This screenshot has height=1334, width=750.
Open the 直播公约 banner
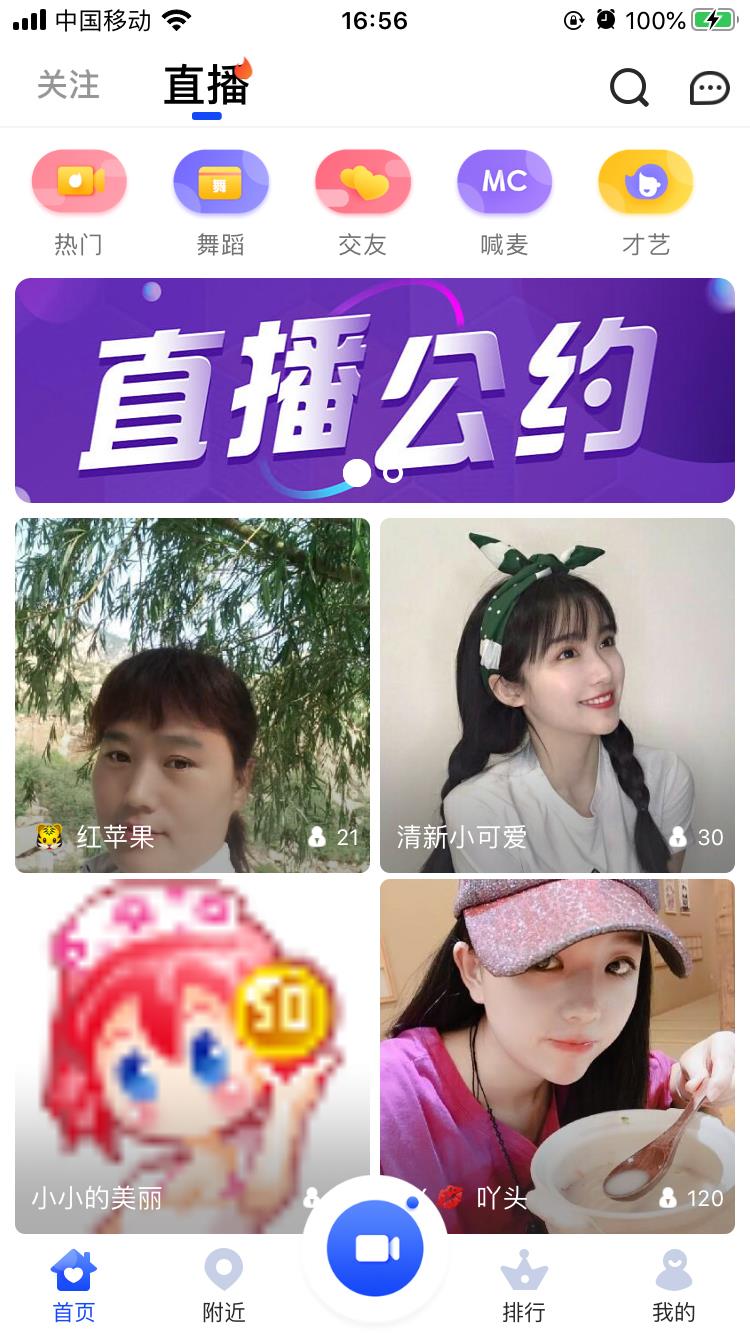[375, 390]
